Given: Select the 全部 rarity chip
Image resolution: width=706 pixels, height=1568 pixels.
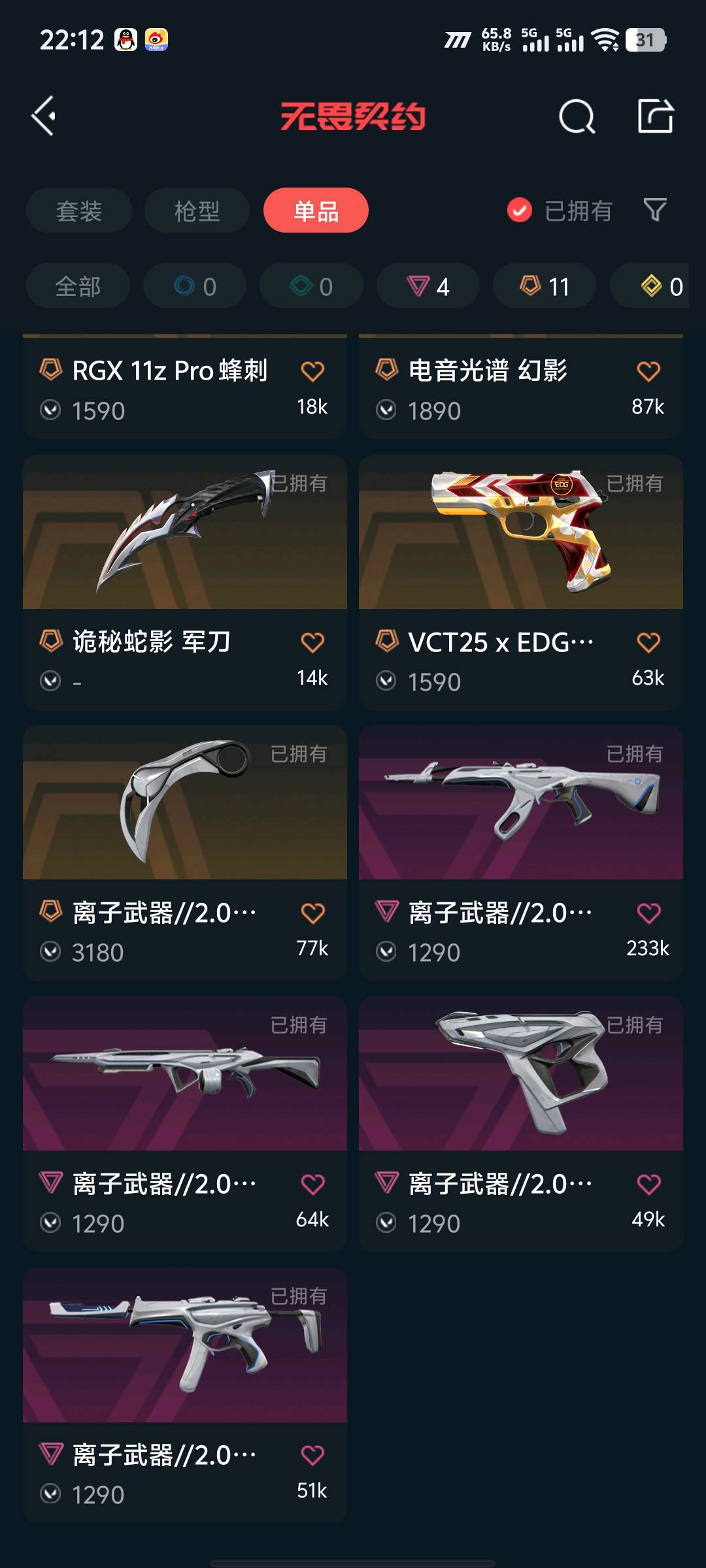Looking at the screenshot, I should pyautogui.click(x=78, y=286).
